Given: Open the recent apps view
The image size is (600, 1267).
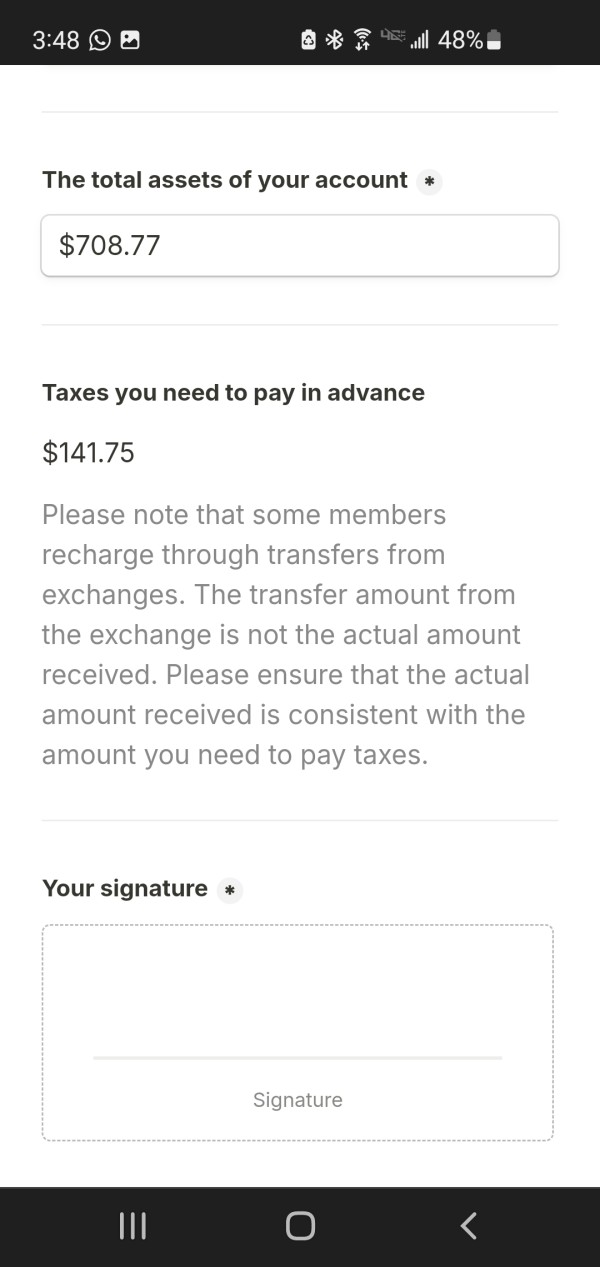Looking at the screenshot, I should pos(133,1226).
